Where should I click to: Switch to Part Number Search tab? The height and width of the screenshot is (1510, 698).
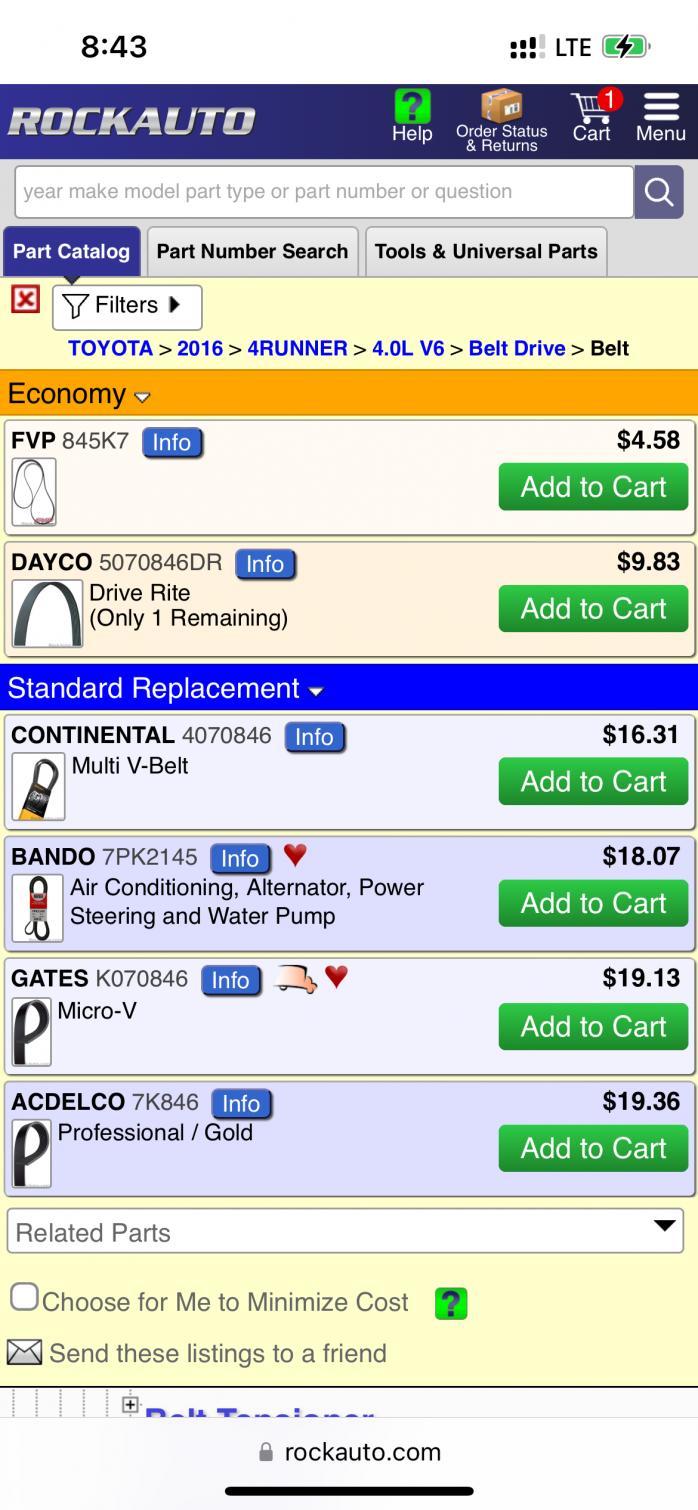coord(252,251)
